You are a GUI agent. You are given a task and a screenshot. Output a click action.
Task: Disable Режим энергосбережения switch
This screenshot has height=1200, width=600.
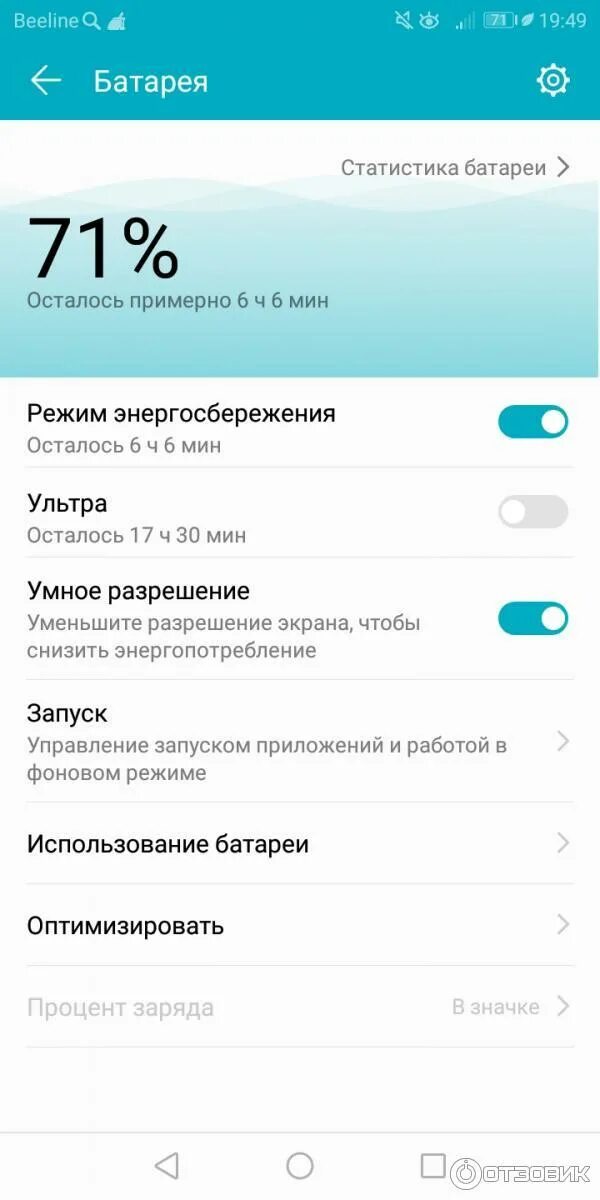533,422
